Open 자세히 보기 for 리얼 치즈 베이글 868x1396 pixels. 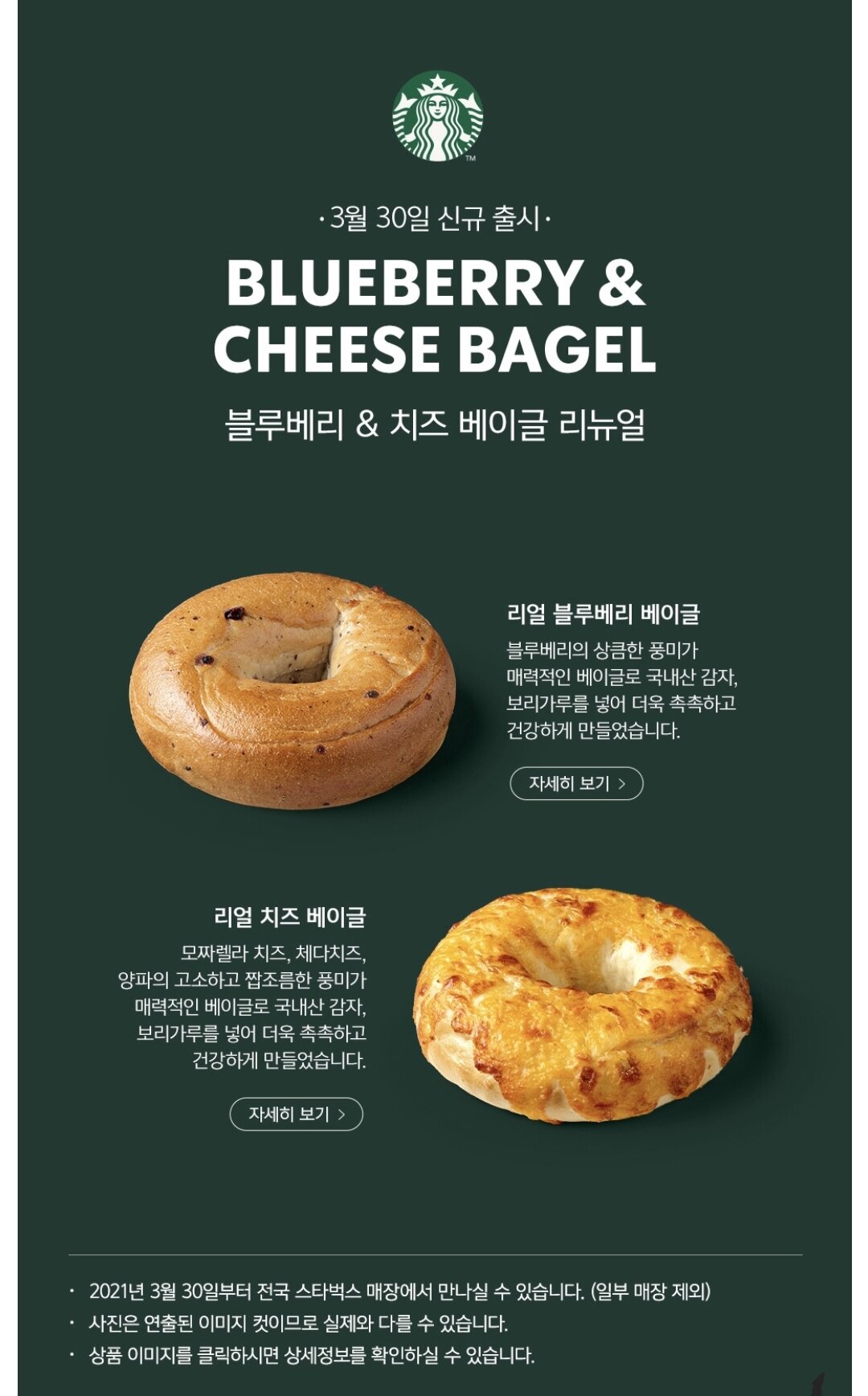[297, 1114]
